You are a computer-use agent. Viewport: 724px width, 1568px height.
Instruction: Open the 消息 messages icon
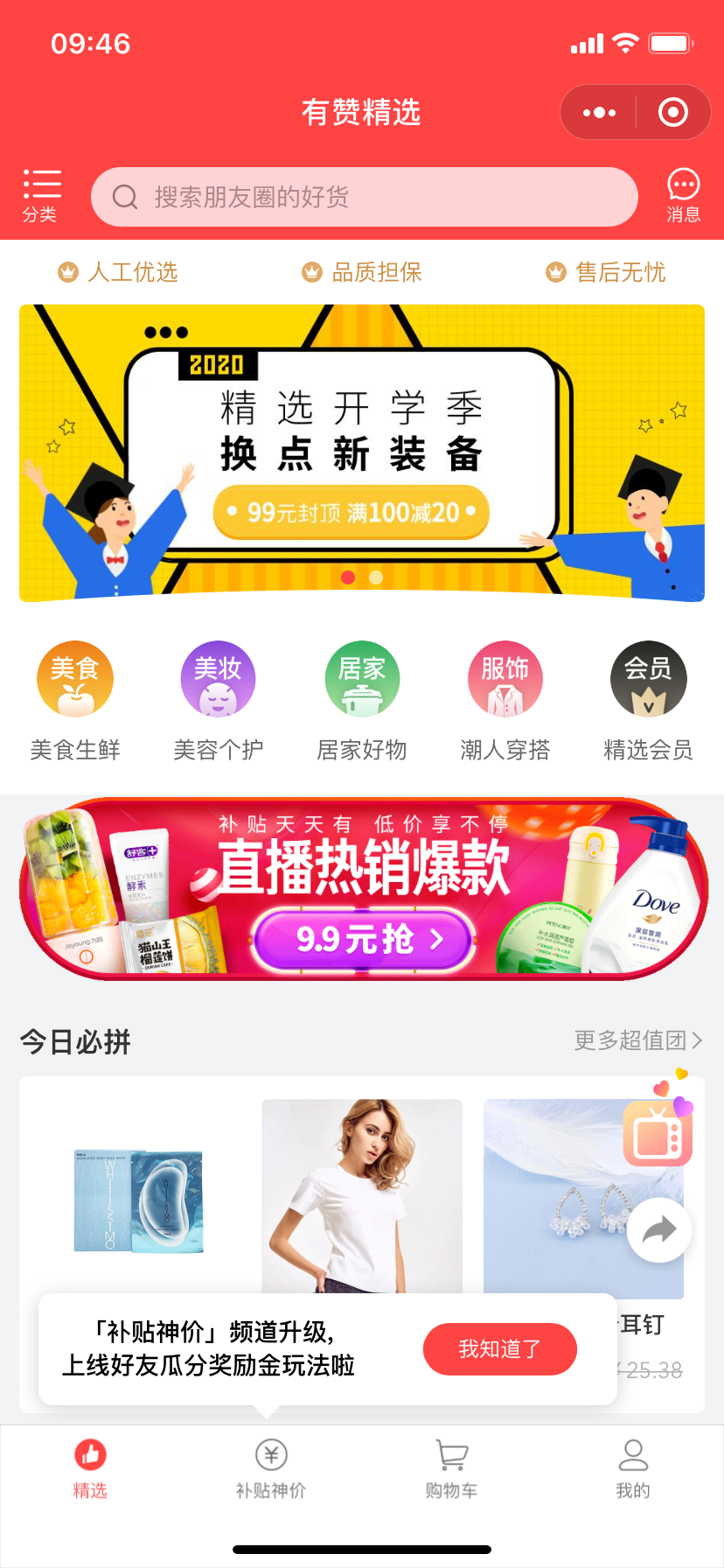coord(683,195)
